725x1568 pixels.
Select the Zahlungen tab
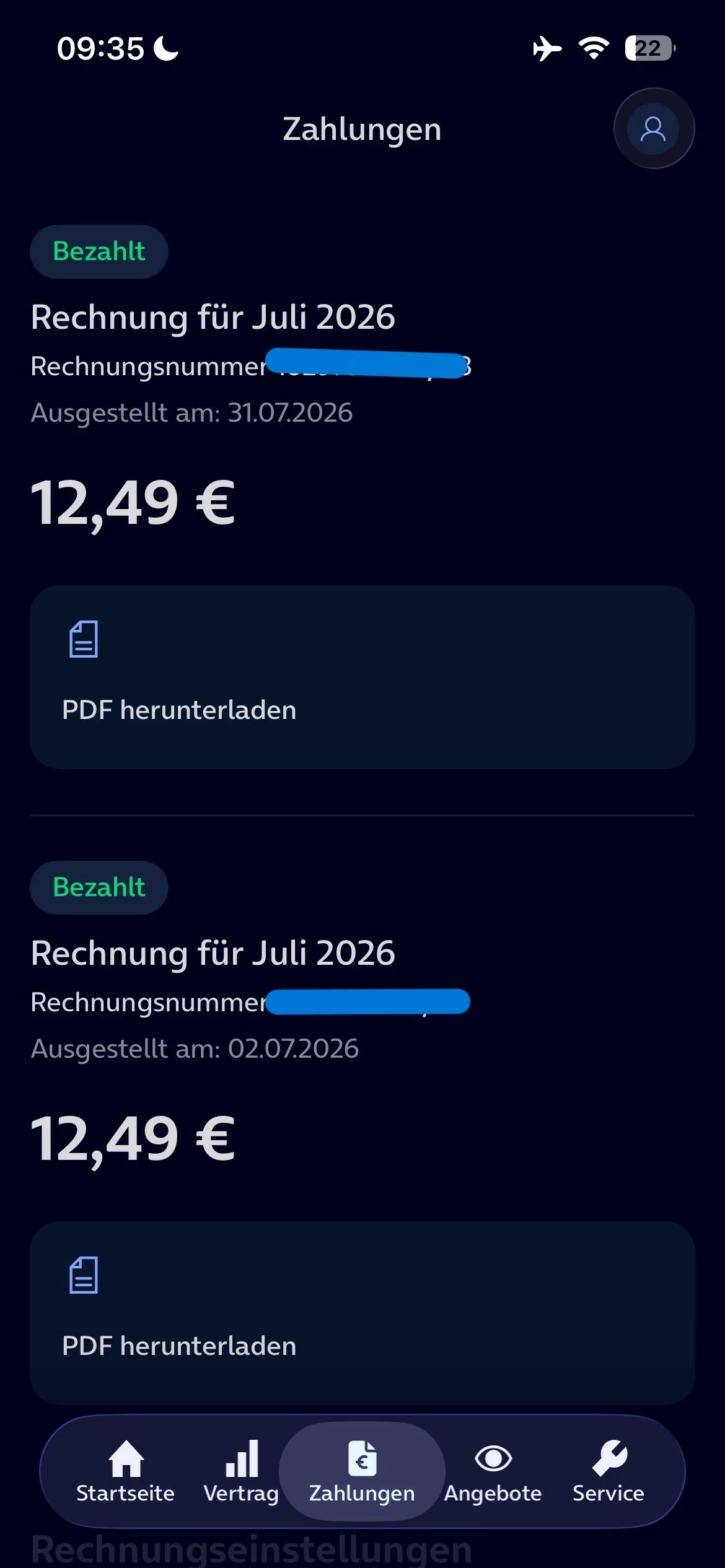362,1471
